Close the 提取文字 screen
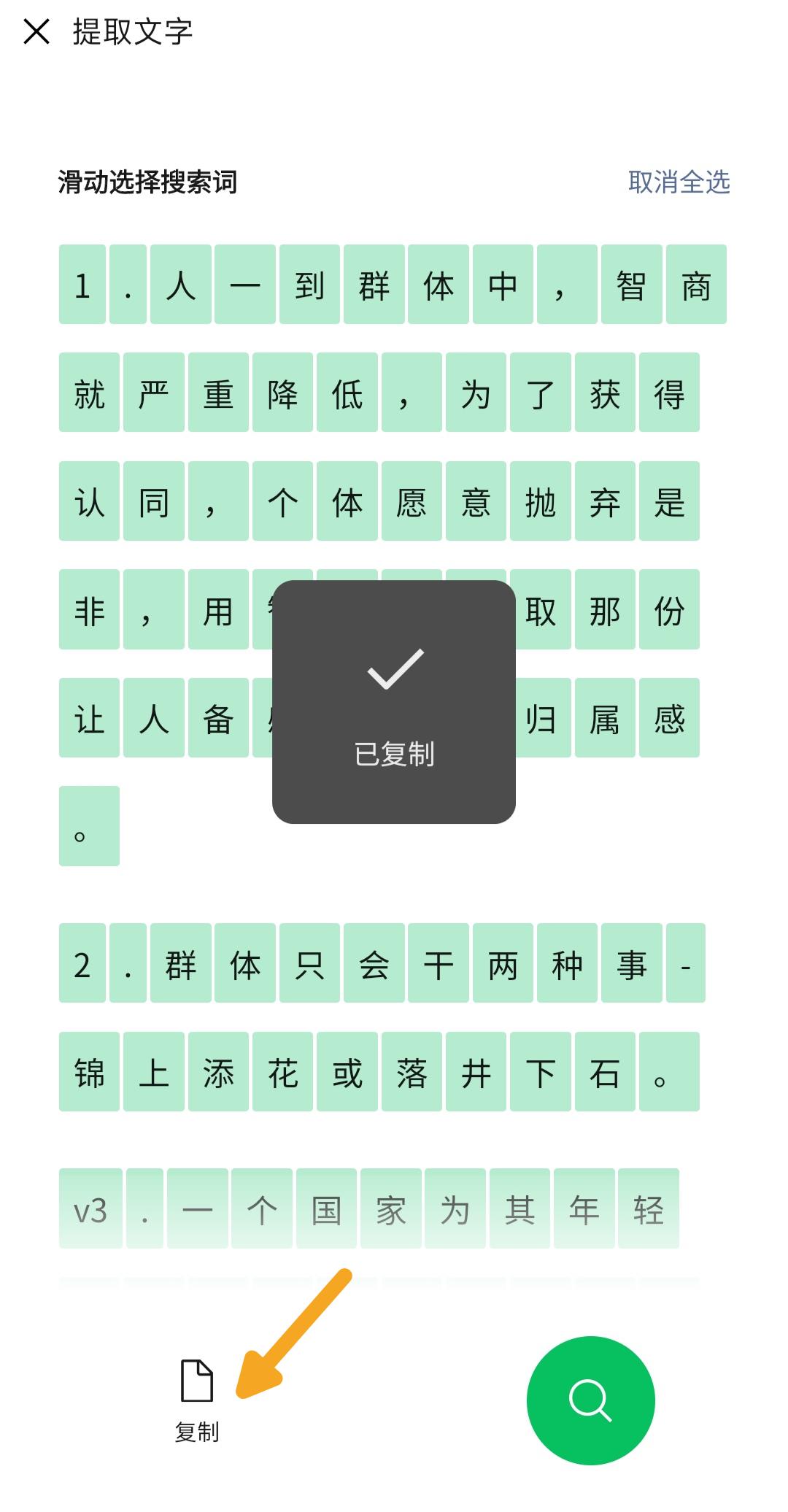788x1512 pixels. point(36,32)
